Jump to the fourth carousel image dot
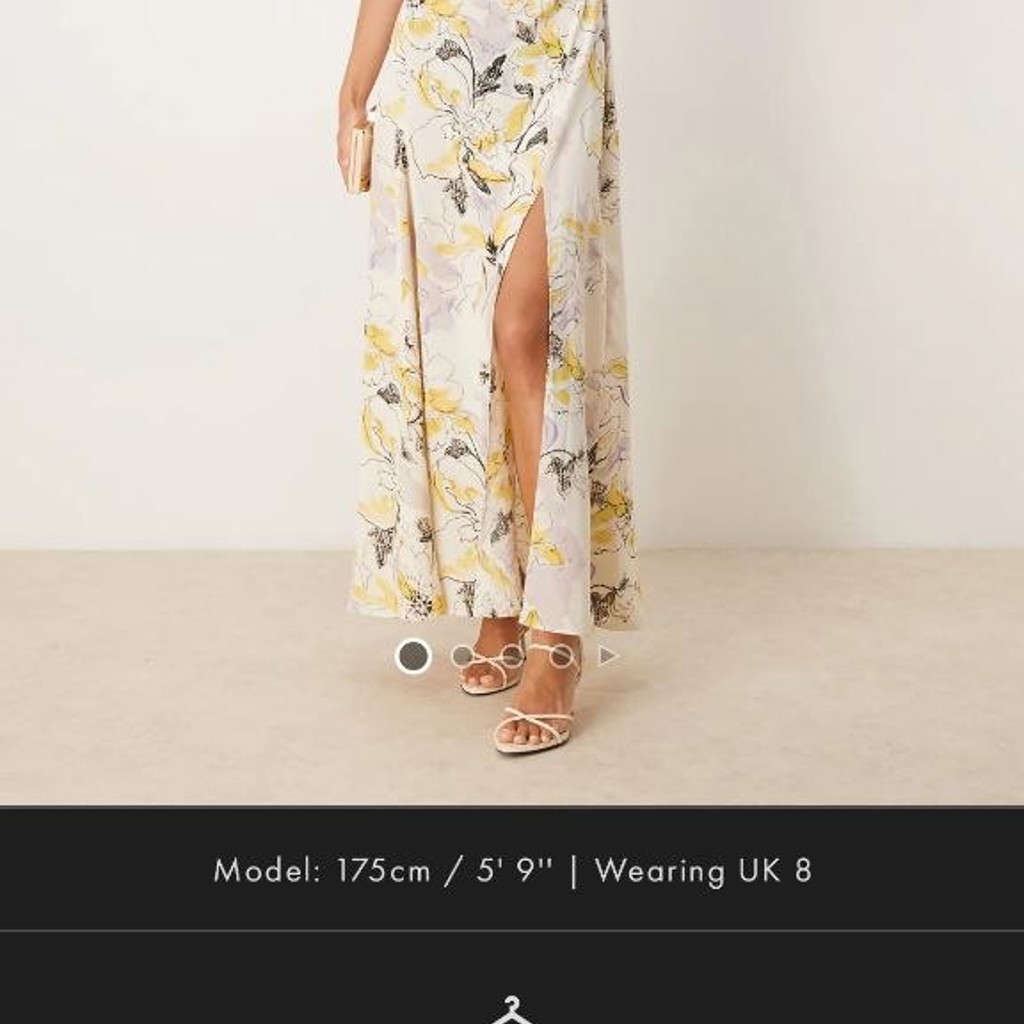The height and width of the screenshot is (1024, 1024). [x=562, y=656]
